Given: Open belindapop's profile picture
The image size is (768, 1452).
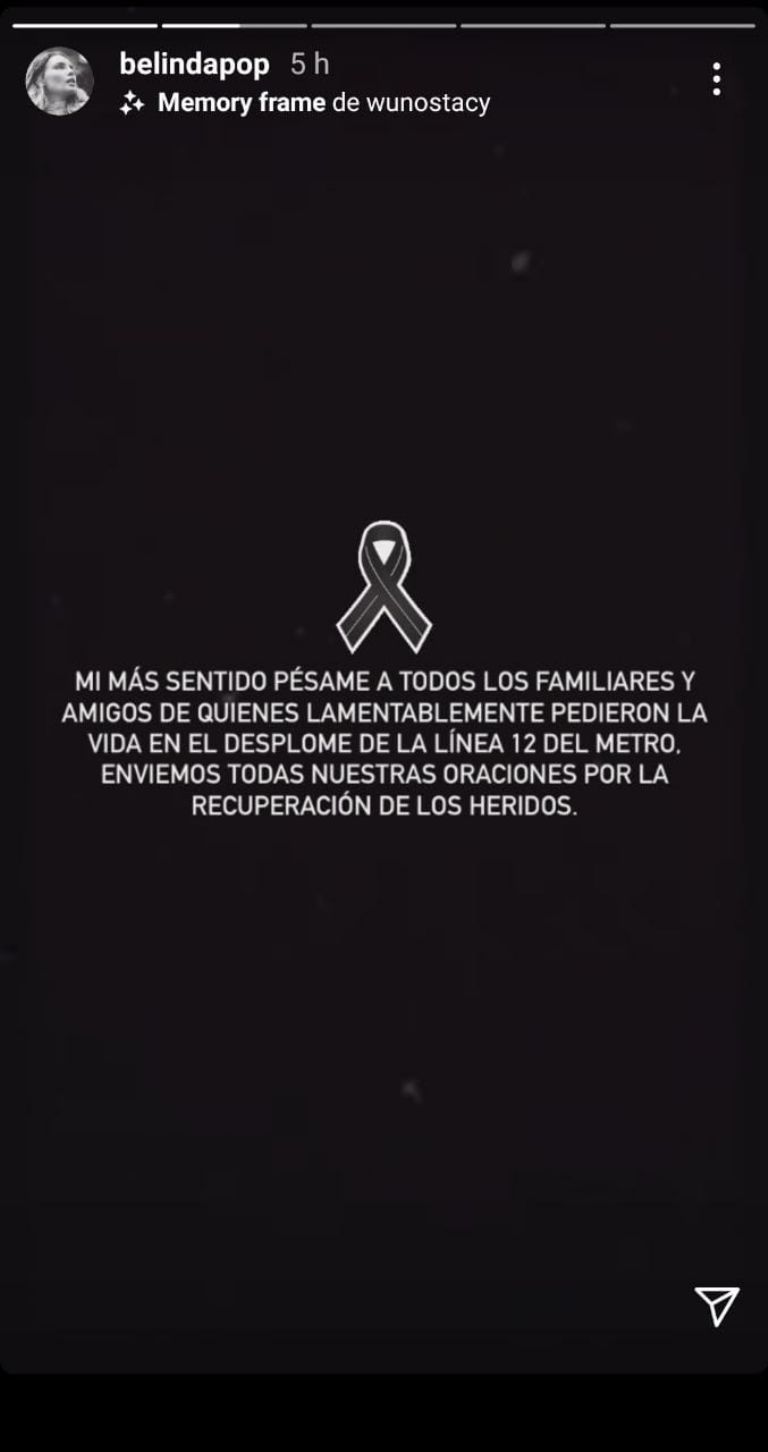Looking at the screenshot, I should tap(59, 82).
